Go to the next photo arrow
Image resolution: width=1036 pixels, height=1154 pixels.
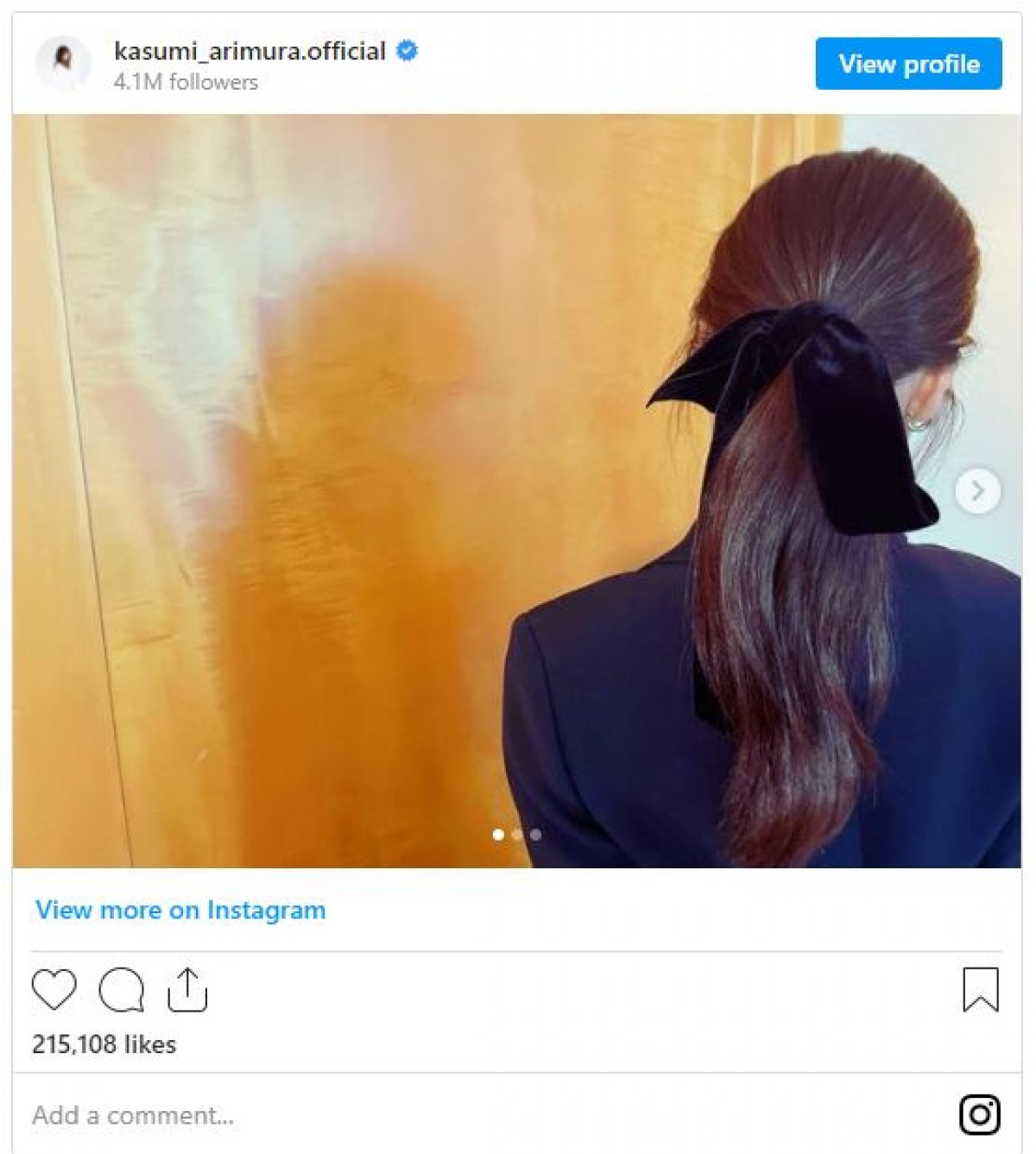point(977,491)
